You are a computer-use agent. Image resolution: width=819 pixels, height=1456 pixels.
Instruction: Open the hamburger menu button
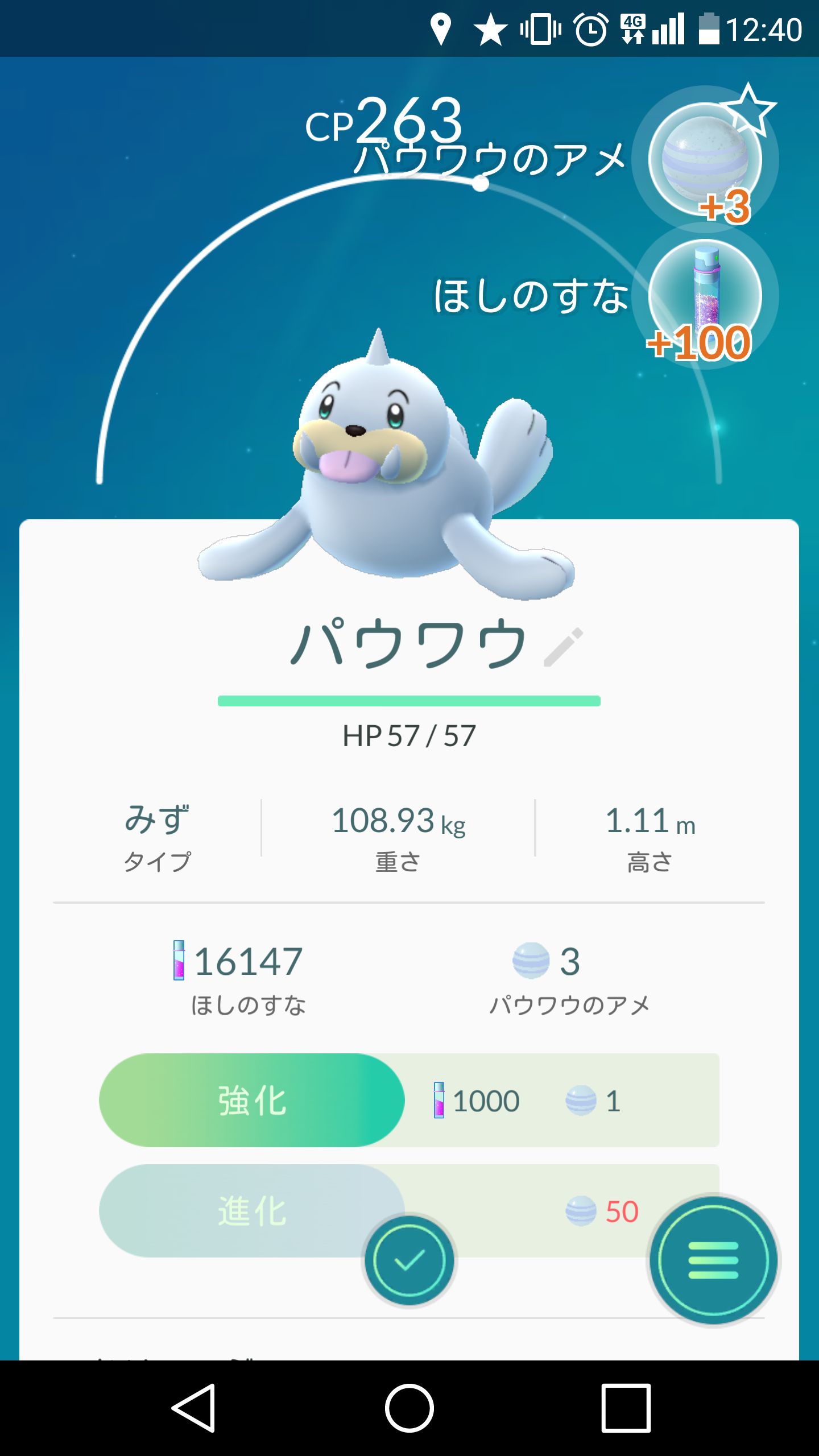713,1260
